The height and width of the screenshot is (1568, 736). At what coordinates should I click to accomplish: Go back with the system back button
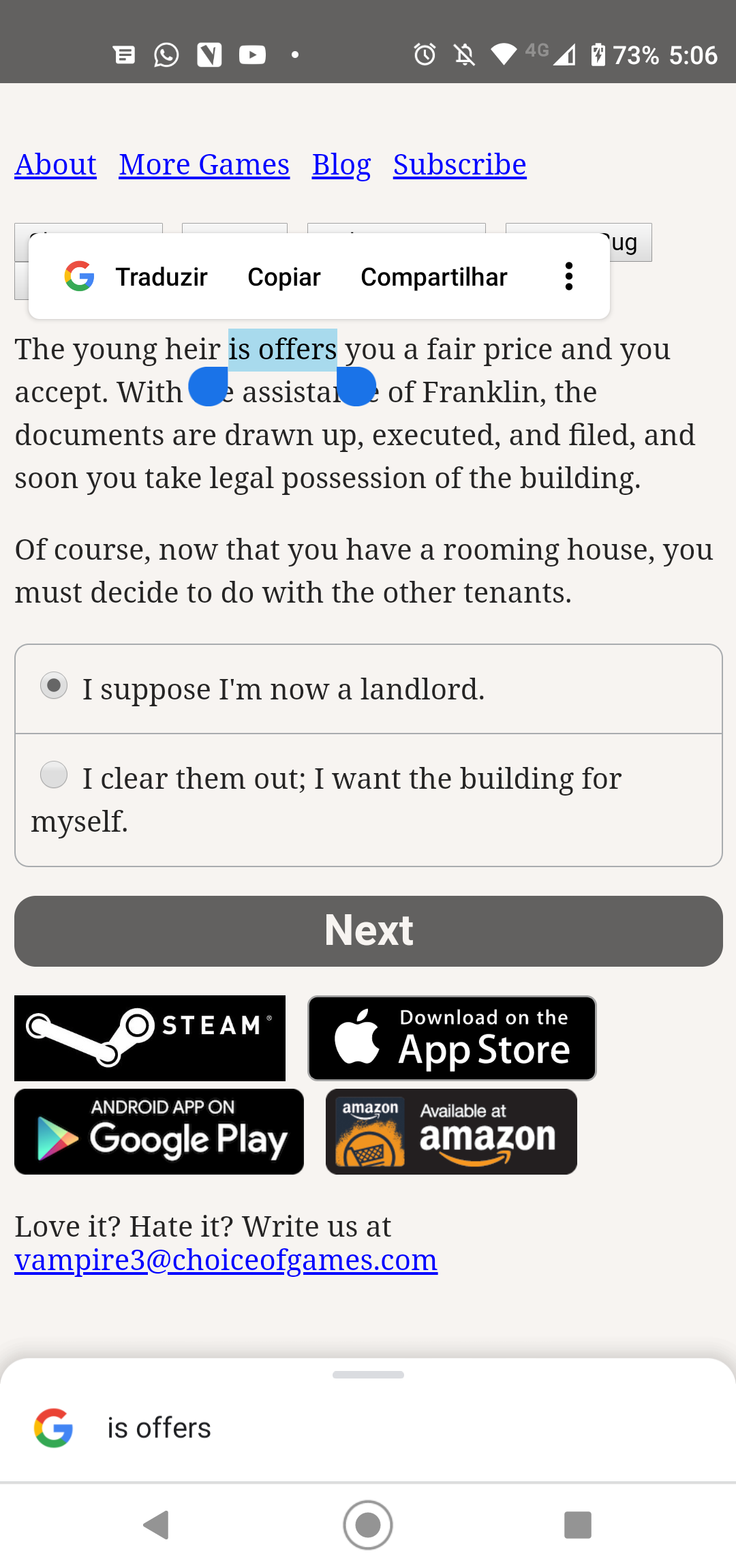pos(157,1525)
